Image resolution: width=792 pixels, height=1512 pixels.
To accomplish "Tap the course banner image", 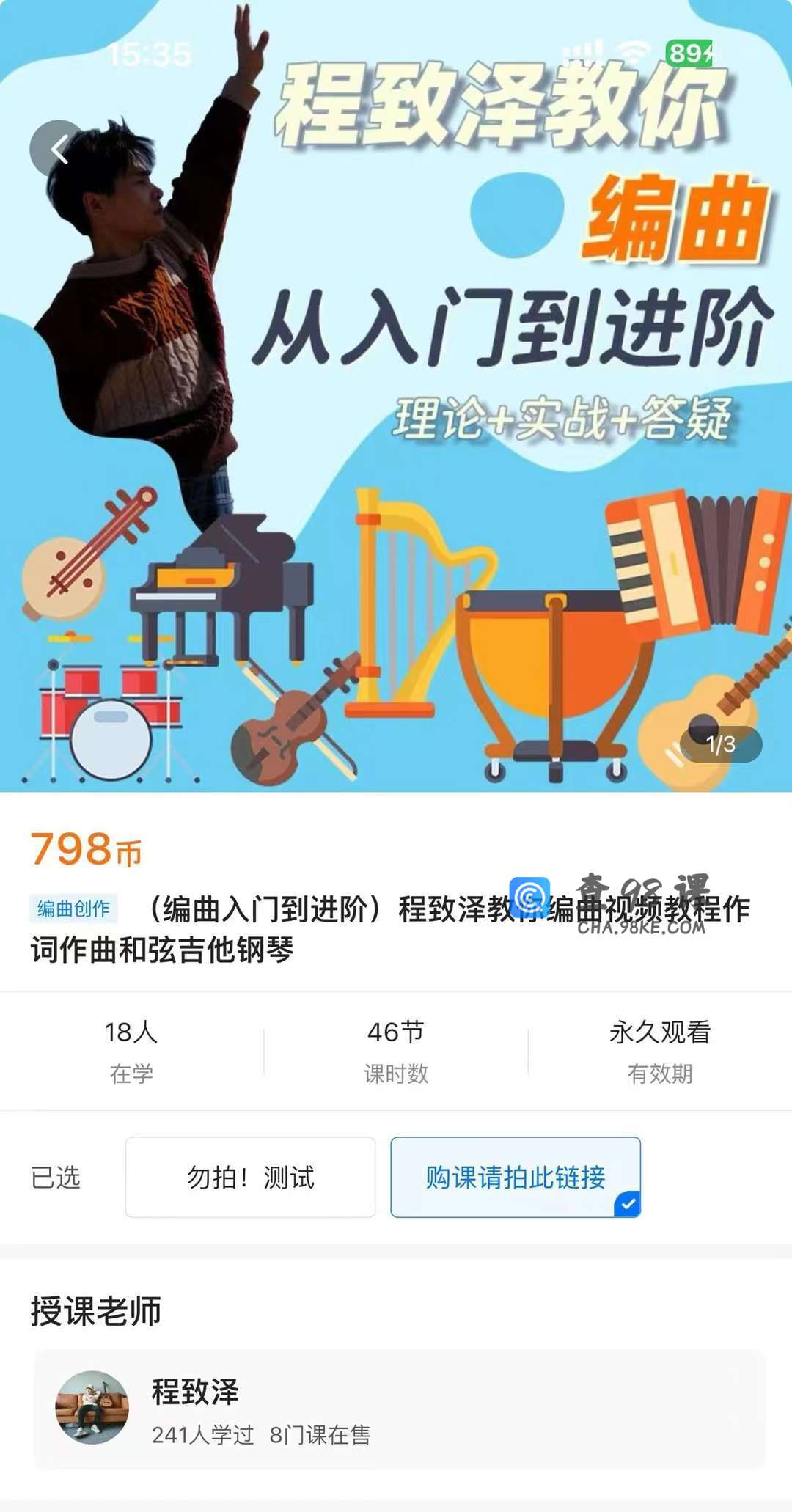I will 396,396.
